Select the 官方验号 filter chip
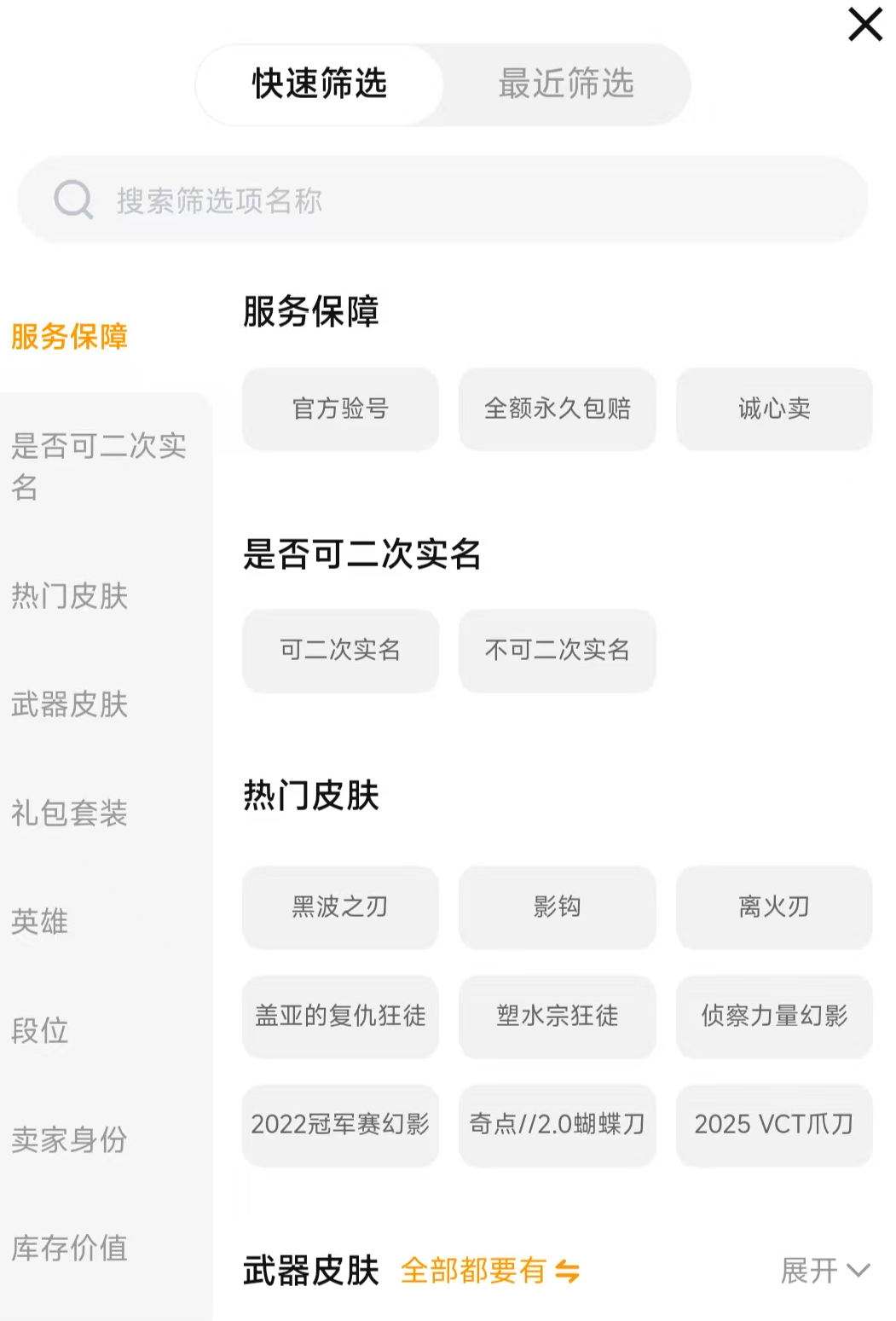 pos(340,408)
